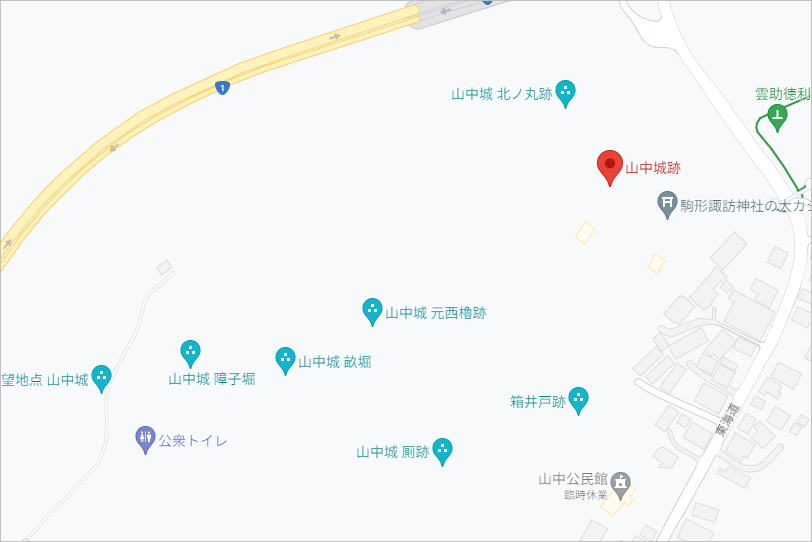
Task: Open the 山中城 障子堀 place pin
Action: 190,352
